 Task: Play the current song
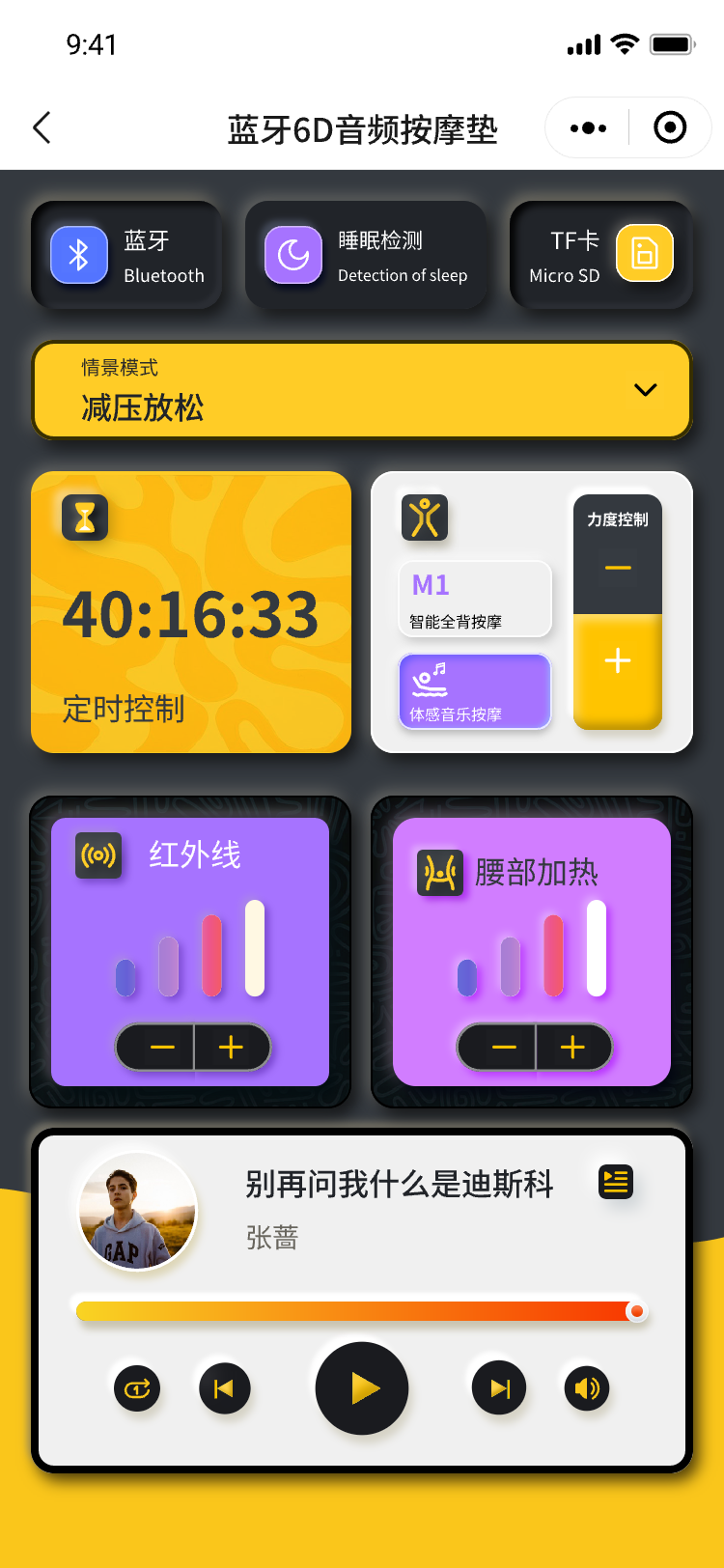[x=362, y=1388]
